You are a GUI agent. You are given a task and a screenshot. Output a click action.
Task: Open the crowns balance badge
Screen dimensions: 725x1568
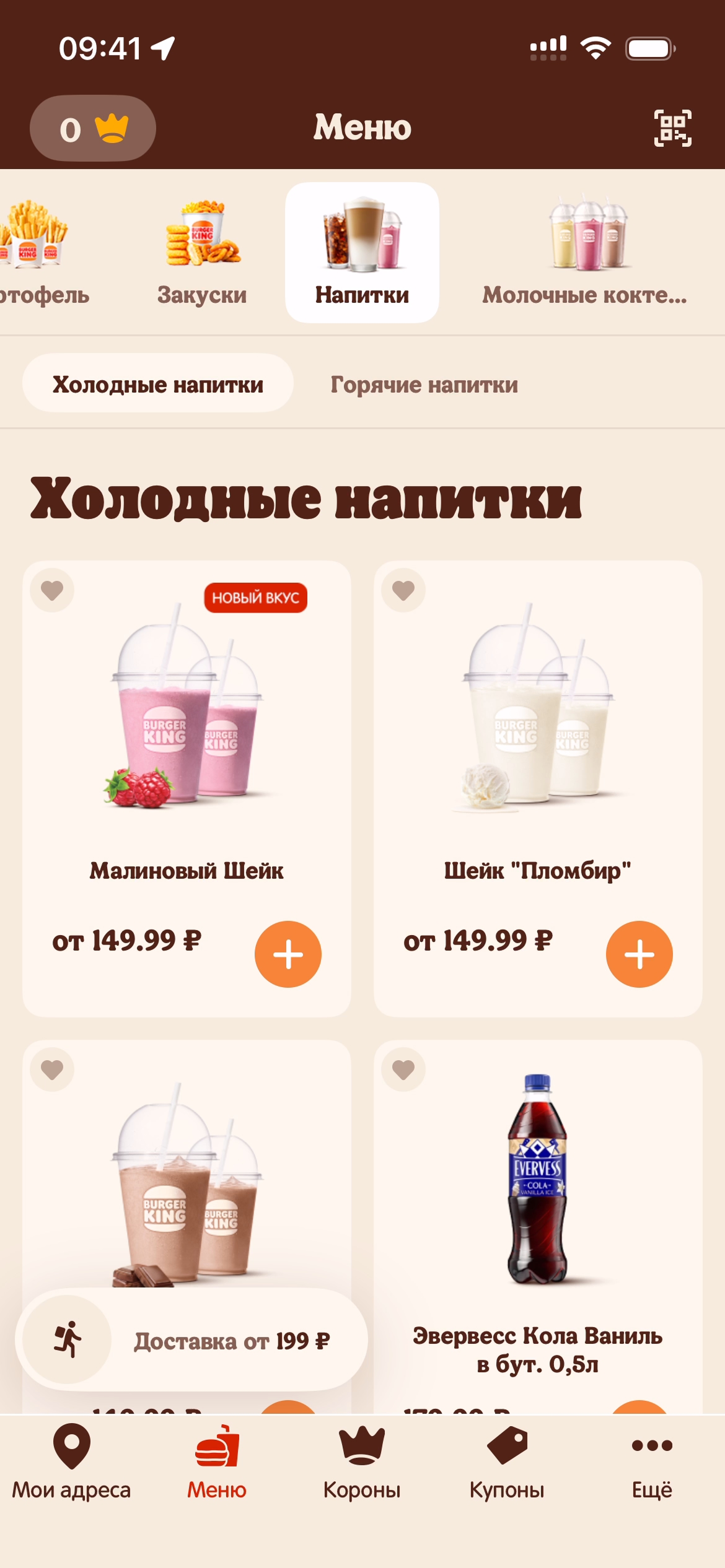(x=93, y=128)
